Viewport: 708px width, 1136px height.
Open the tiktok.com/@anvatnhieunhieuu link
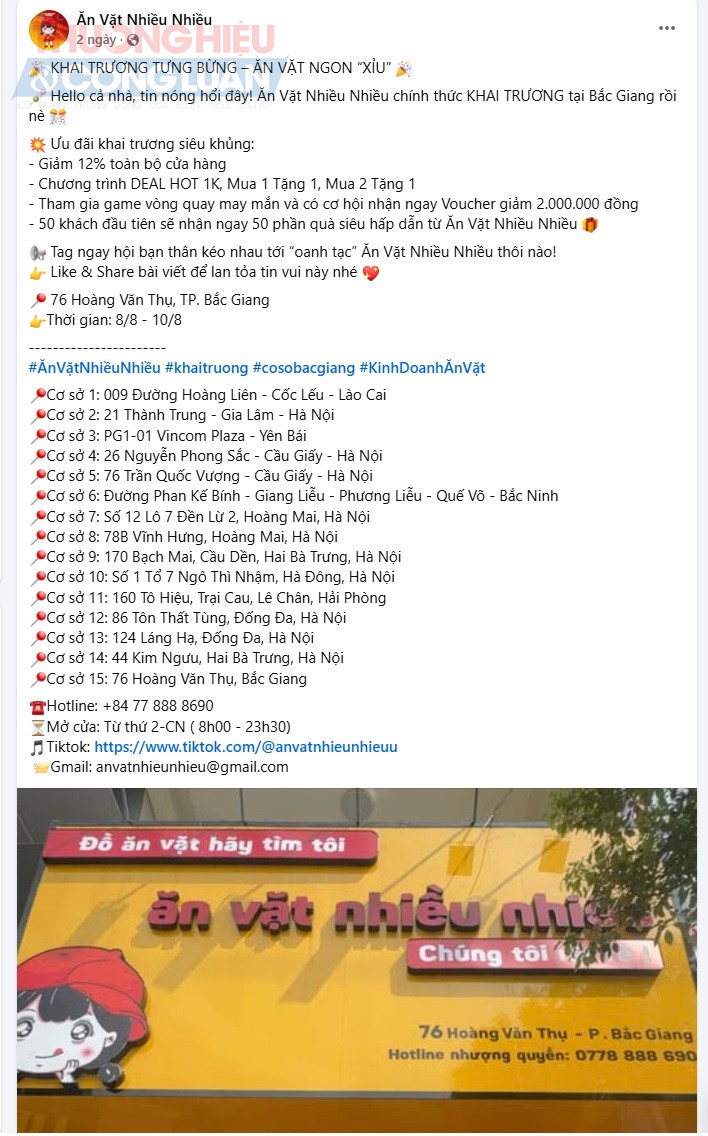(245, 747)
